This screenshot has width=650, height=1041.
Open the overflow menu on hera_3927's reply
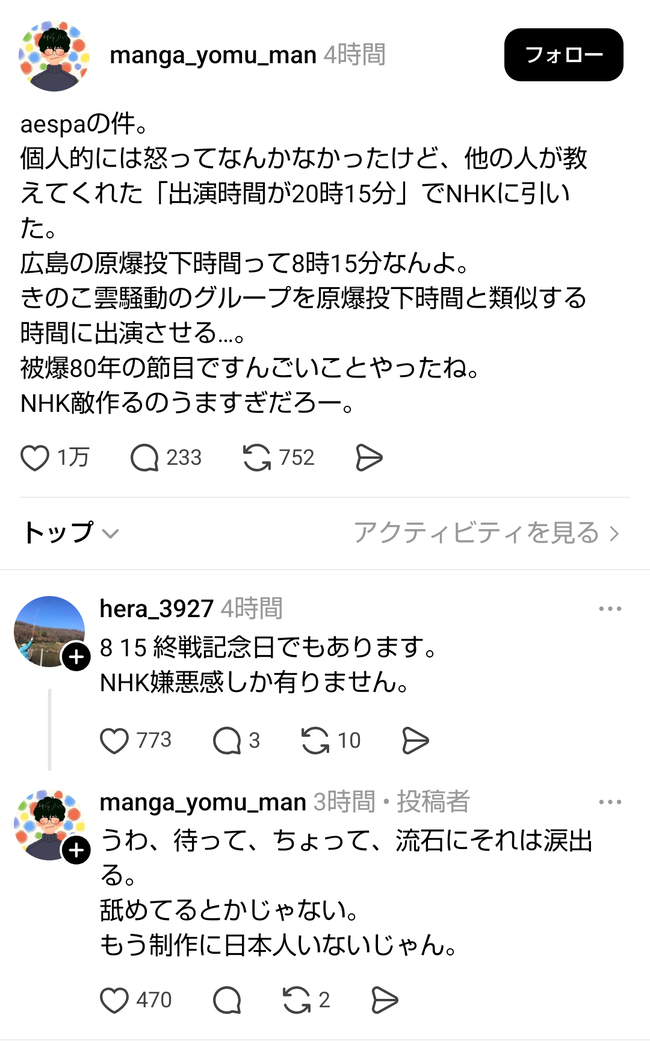(x=610, y=608)
